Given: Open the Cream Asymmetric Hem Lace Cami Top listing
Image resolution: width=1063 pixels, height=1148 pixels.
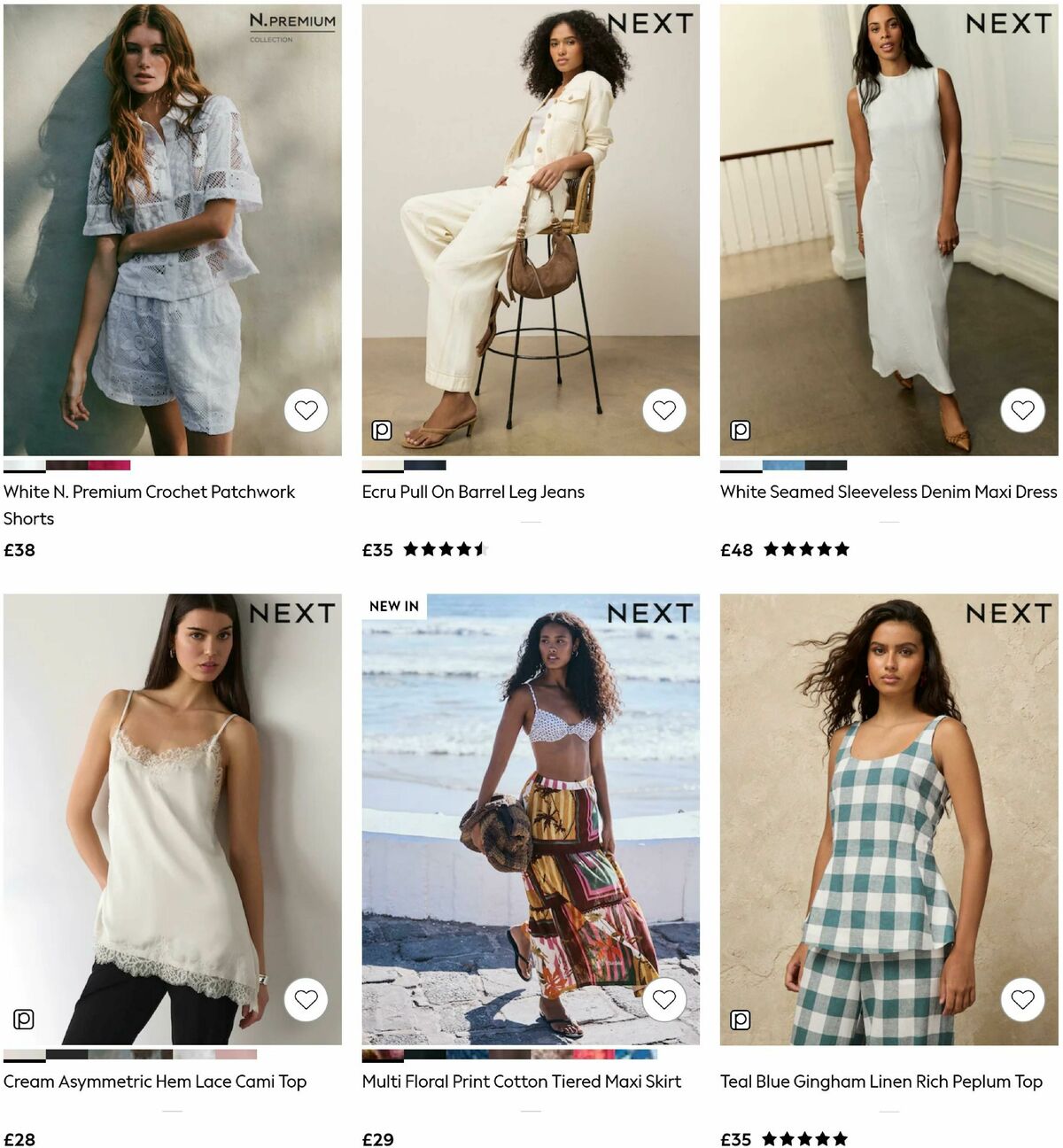Looking at the screenshot, I should pos(156,1081).
